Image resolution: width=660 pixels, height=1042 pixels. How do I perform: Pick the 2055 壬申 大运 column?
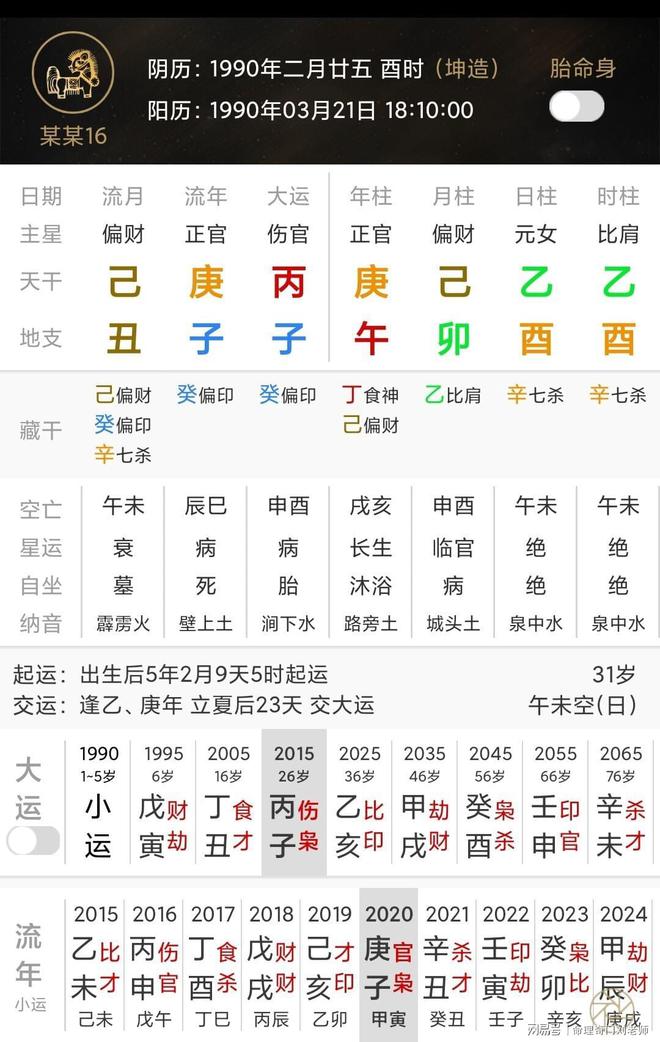click(555, 803)
